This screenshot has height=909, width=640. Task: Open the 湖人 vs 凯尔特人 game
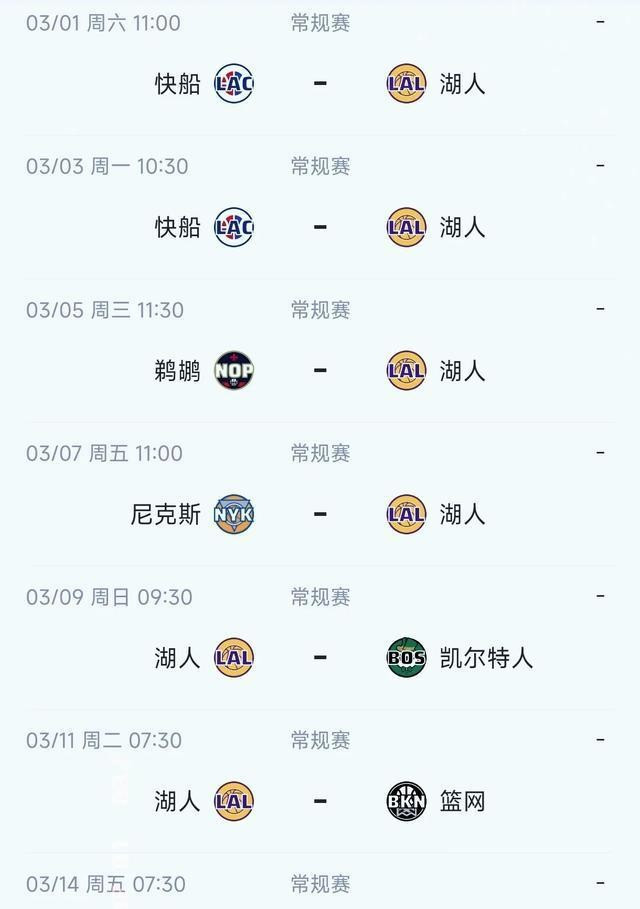(320, 658)
